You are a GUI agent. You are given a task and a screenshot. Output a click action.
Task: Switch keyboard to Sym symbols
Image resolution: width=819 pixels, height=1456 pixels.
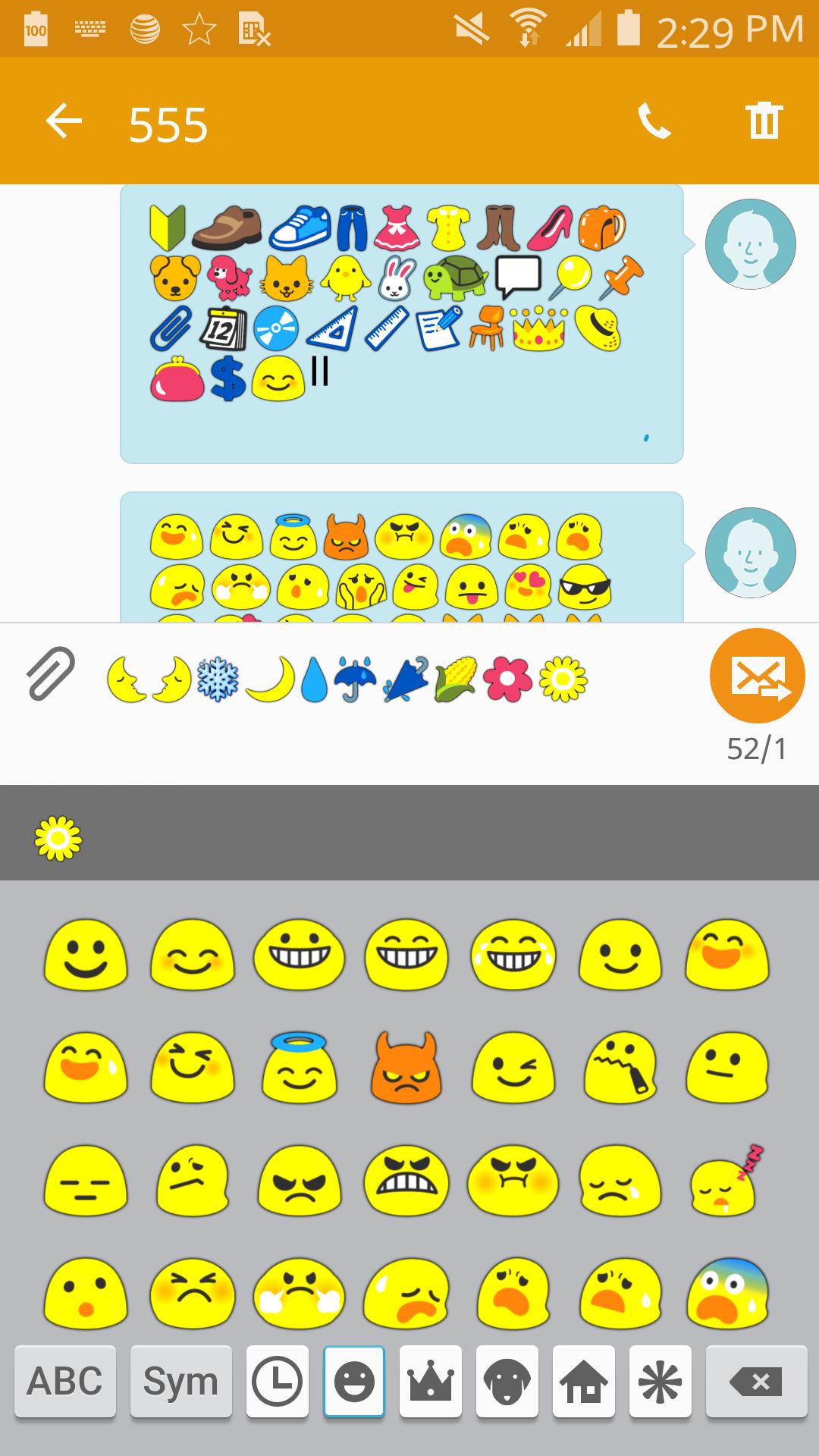tap(180, 1382)
